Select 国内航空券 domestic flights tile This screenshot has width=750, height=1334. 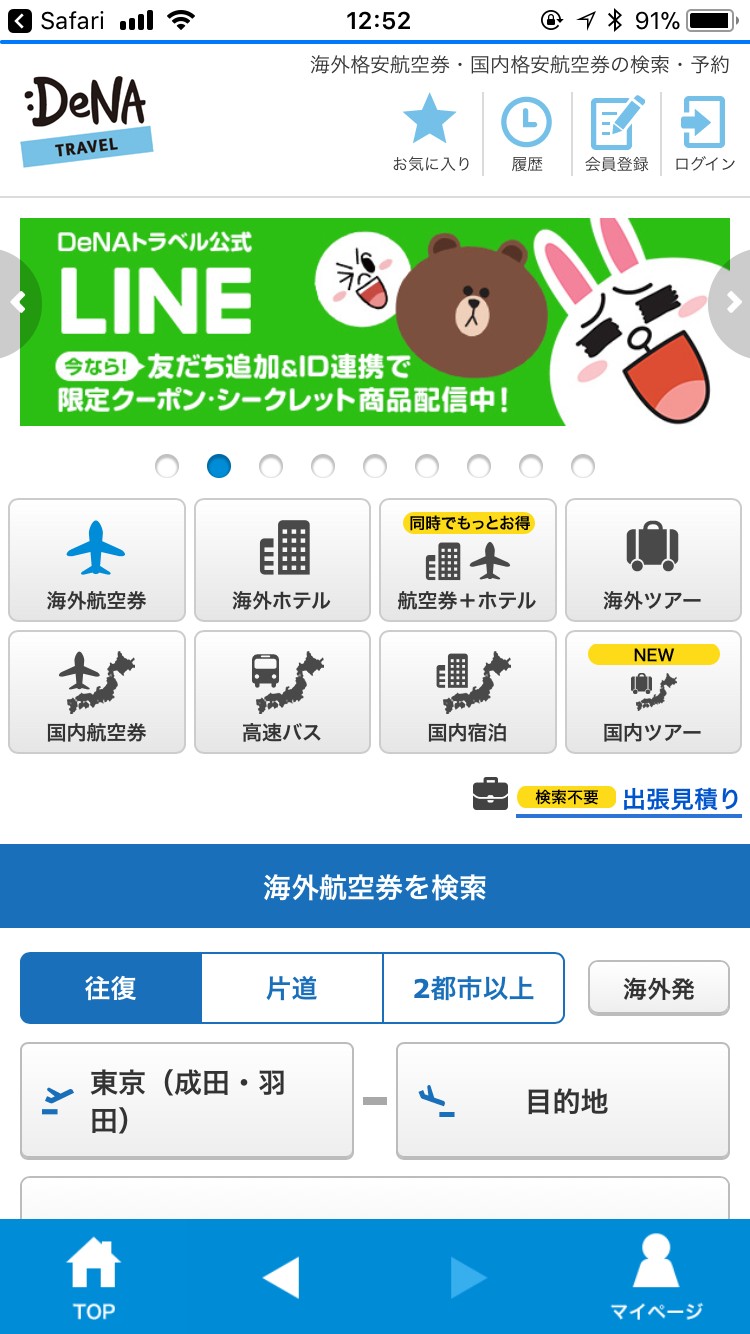[97, 692]
